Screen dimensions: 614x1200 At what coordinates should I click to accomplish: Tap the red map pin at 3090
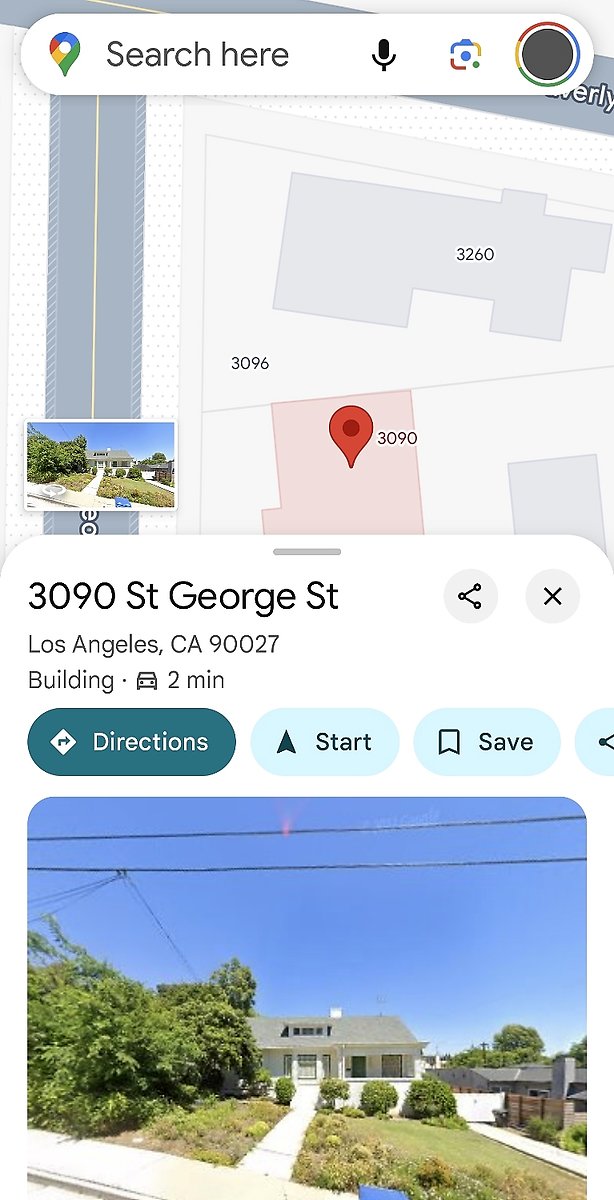351,436
